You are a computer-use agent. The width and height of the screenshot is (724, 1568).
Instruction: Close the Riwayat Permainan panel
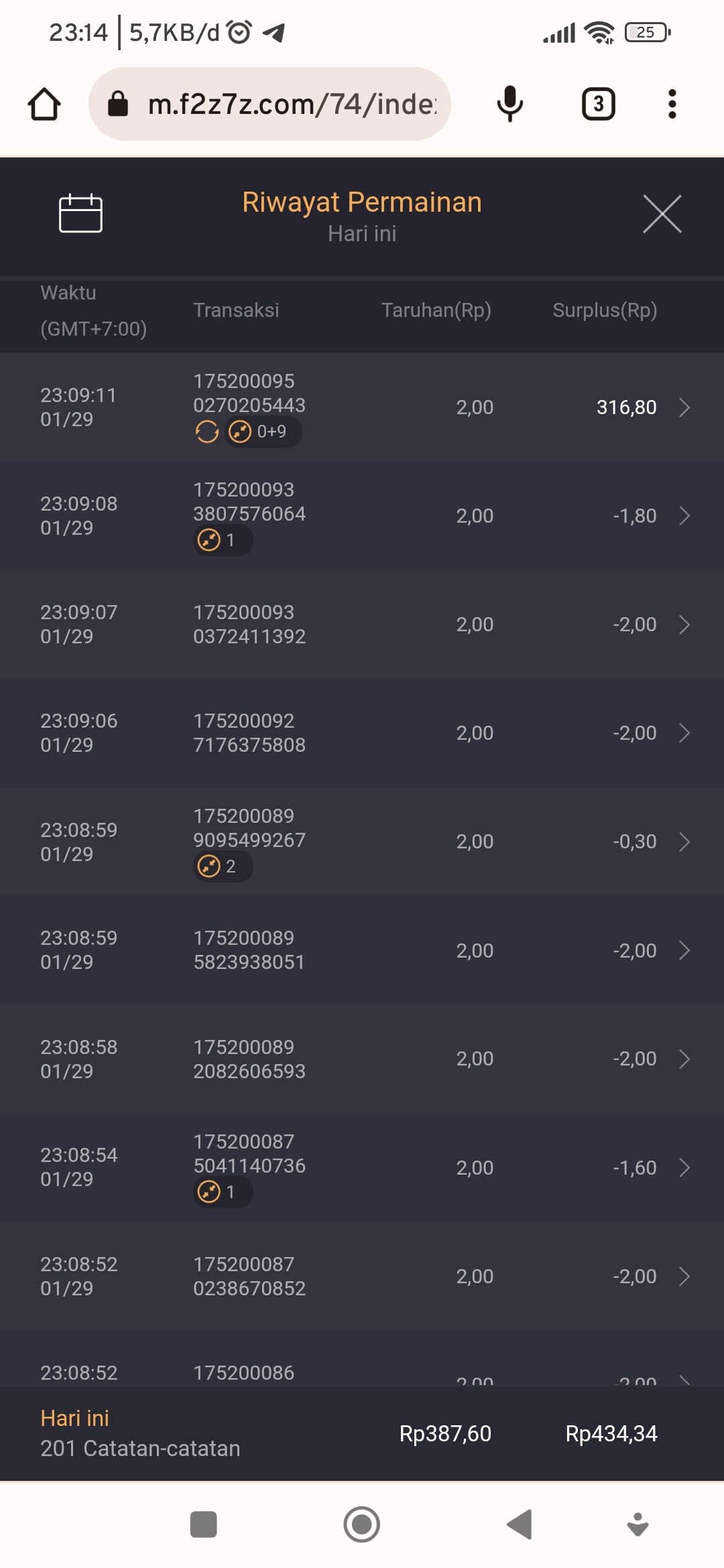pyautogui.click(x=662, y=214)
